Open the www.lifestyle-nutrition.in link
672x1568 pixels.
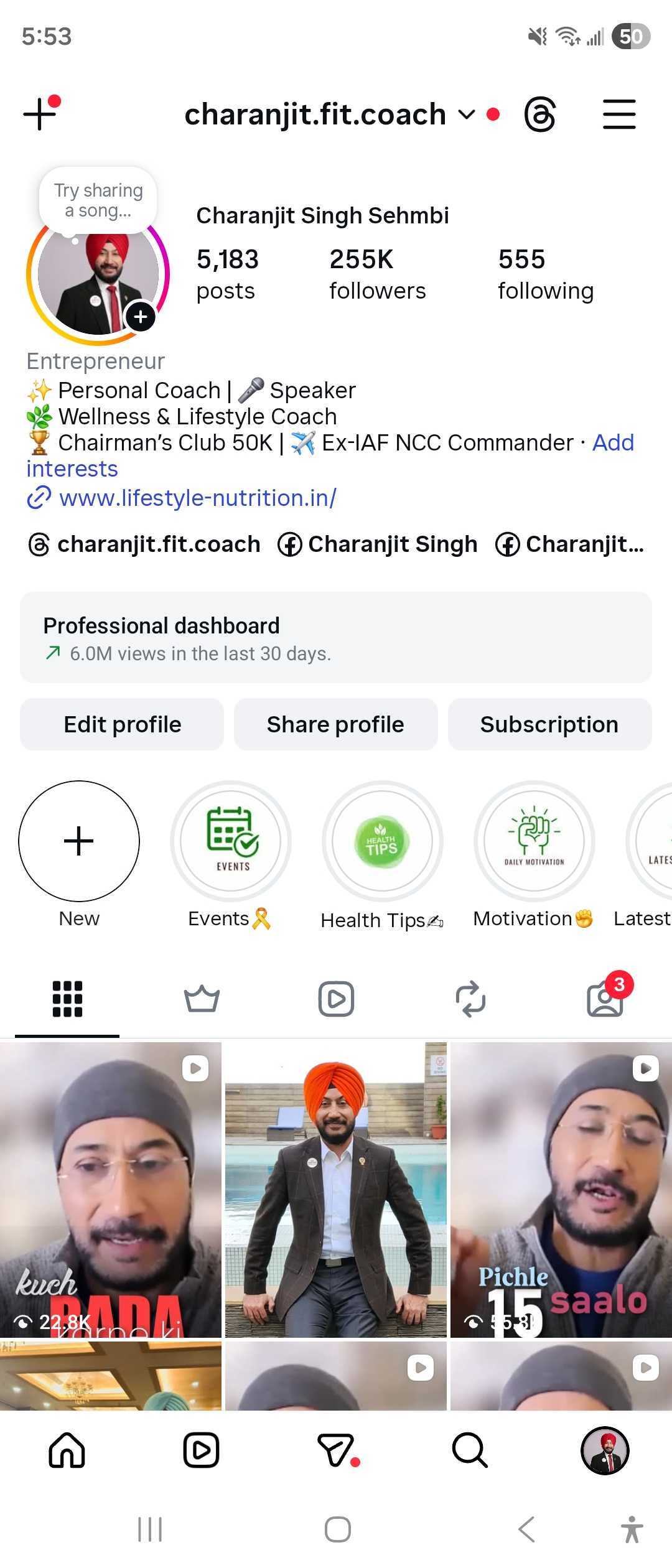(197, 498)
